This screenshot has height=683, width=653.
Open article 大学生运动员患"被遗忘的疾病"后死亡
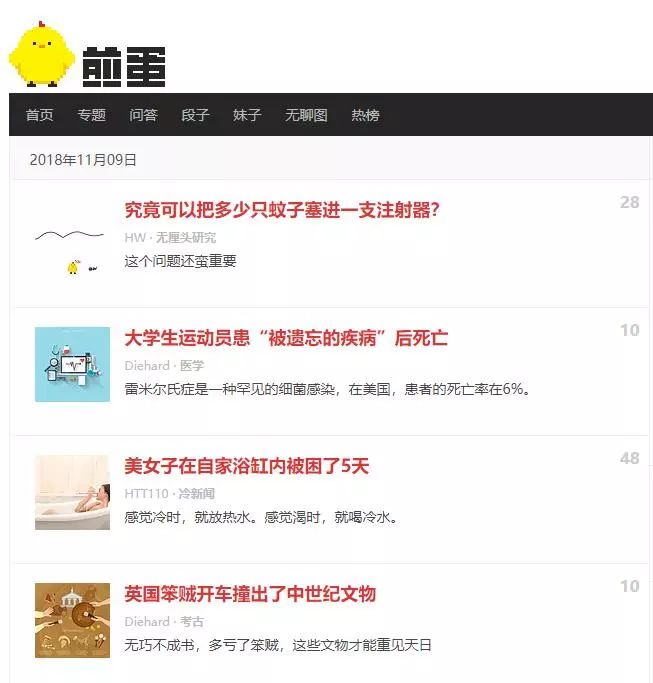[x=286, y=338]
